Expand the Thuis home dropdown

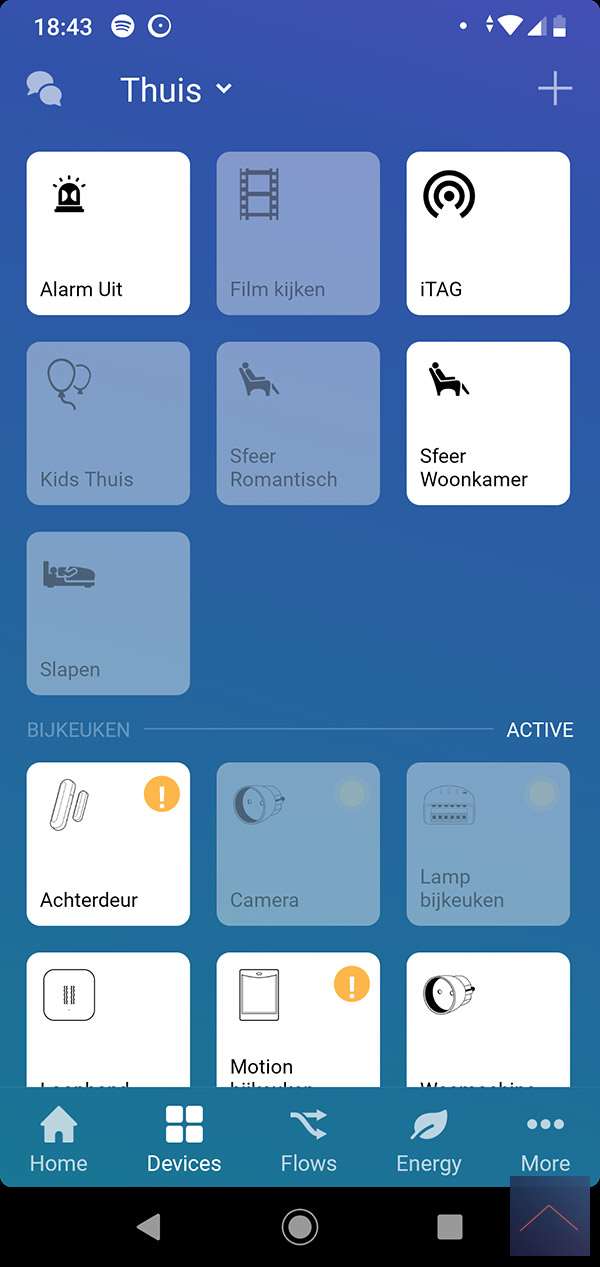176,90
